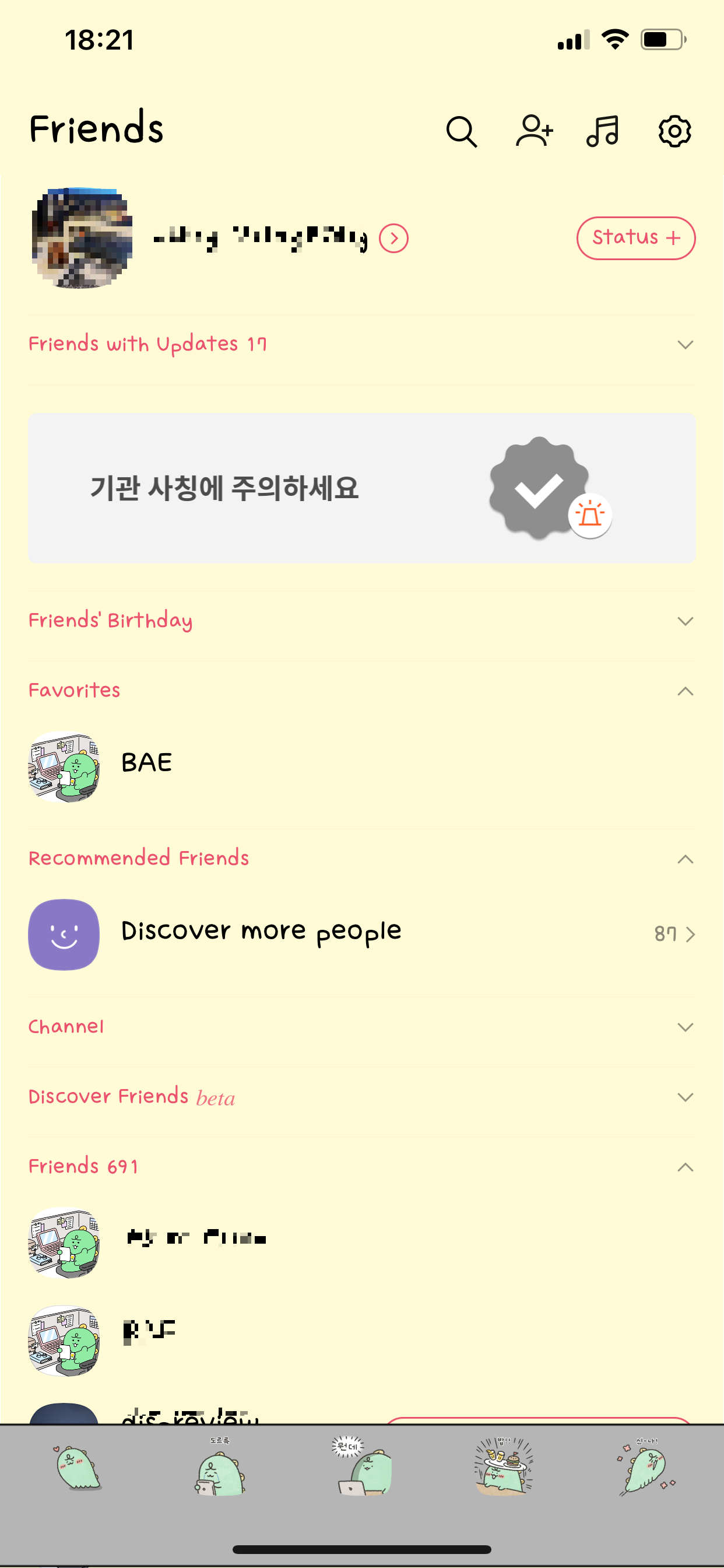Open the 기관 사칭에 주의하세요 banner

[x=362, y=488]
